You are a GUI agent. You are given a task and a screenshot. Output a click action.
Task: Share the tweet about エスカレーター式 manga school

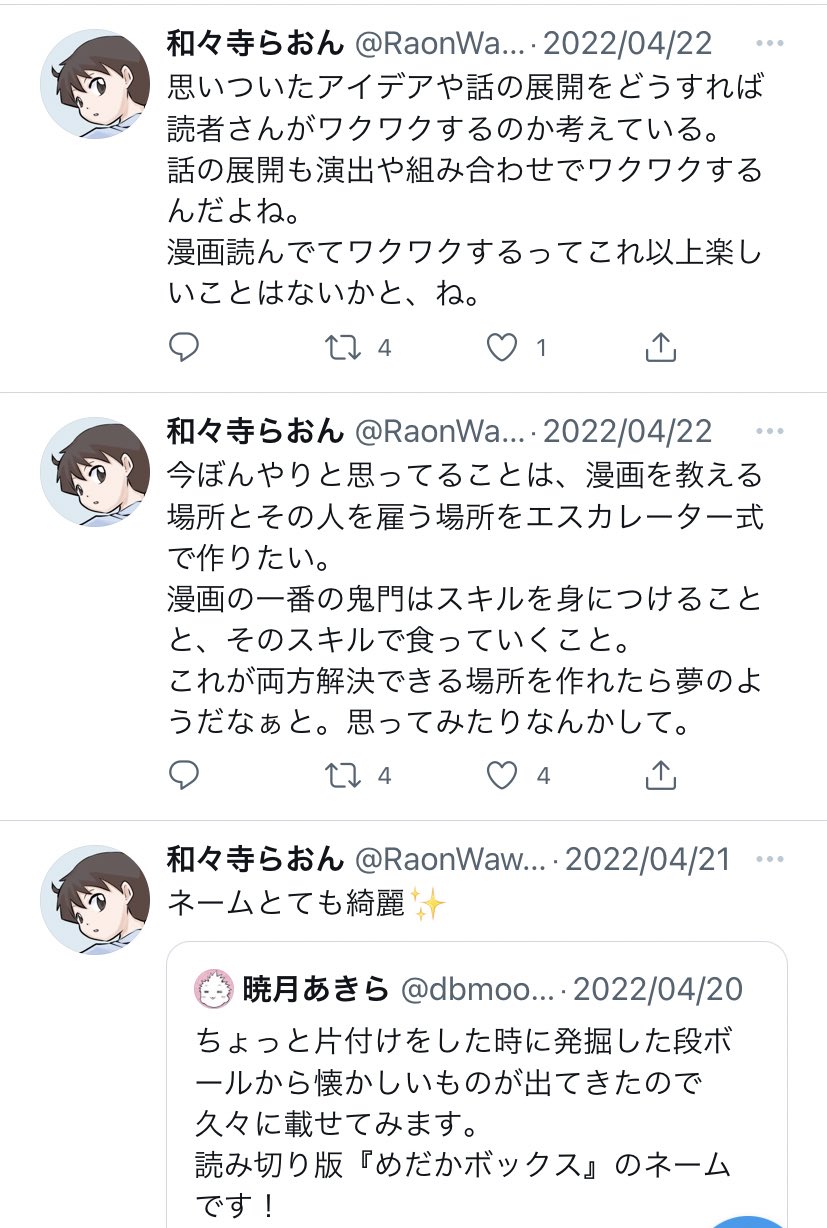coord(660,775)
